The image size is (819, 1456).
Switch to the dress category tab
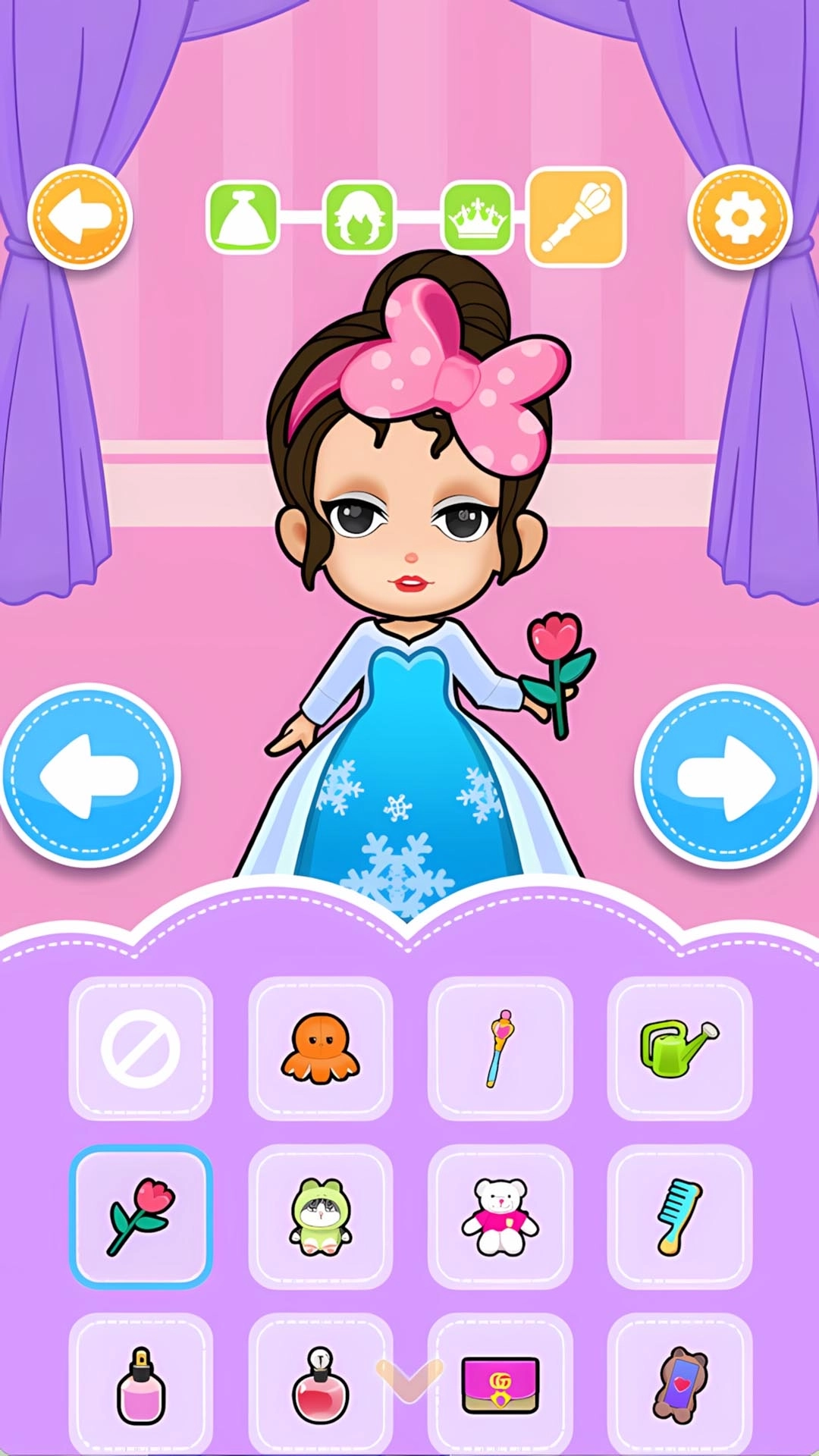pos(243,218)
